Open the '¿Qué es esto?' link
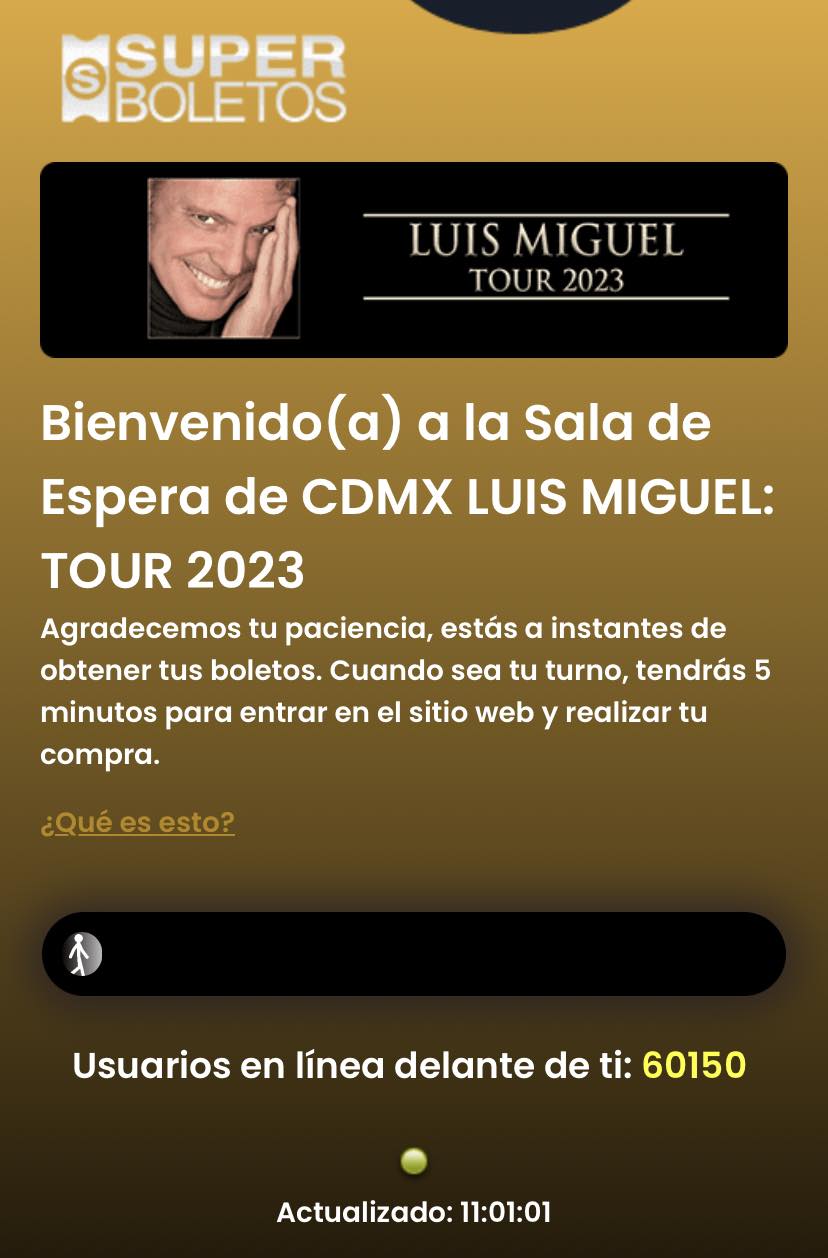 point(138,823)
